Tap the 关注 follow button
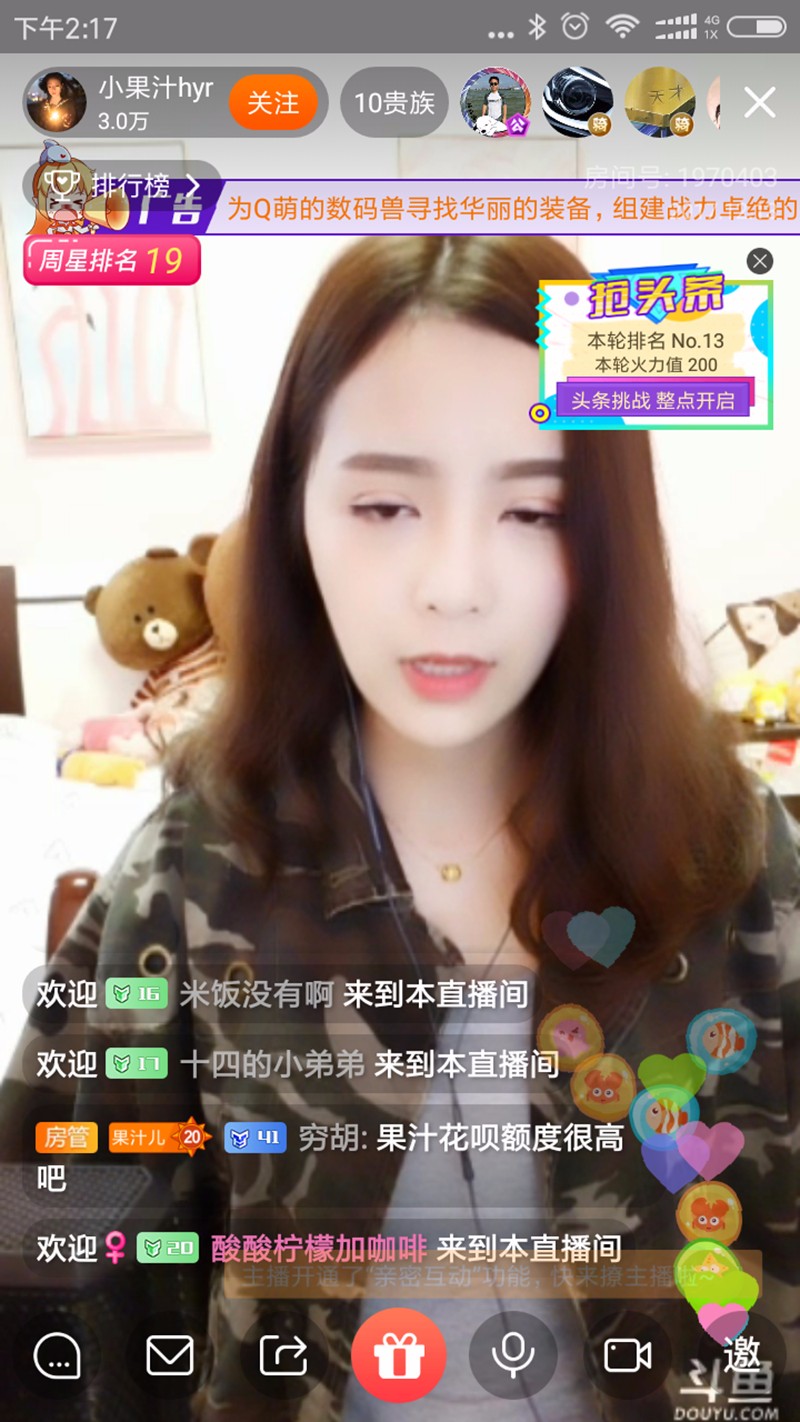Viewport: 800px width, 1422px height. [272, 102]
